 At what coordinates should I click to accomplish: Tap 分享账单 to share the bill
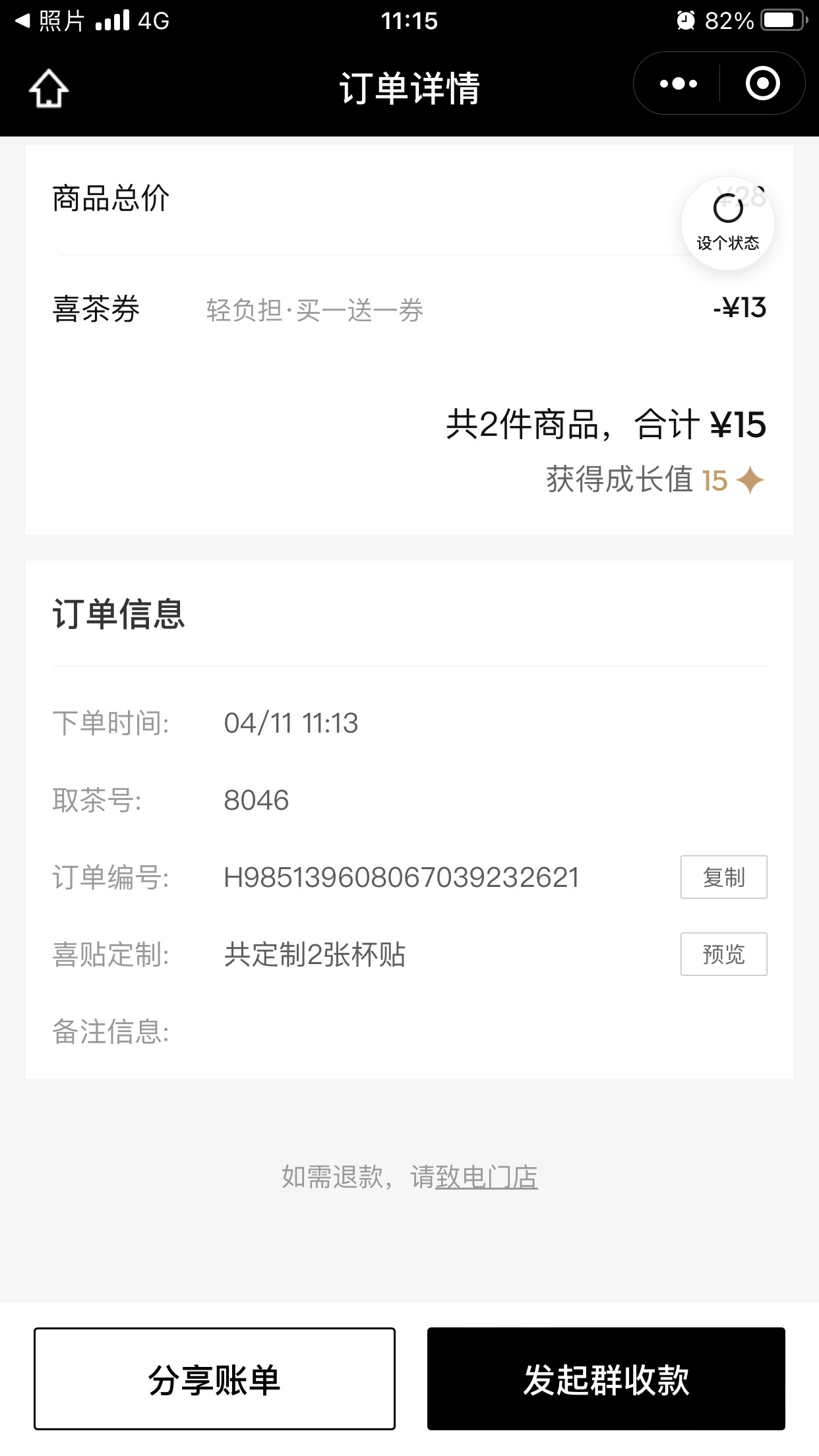click(214, 1379)
